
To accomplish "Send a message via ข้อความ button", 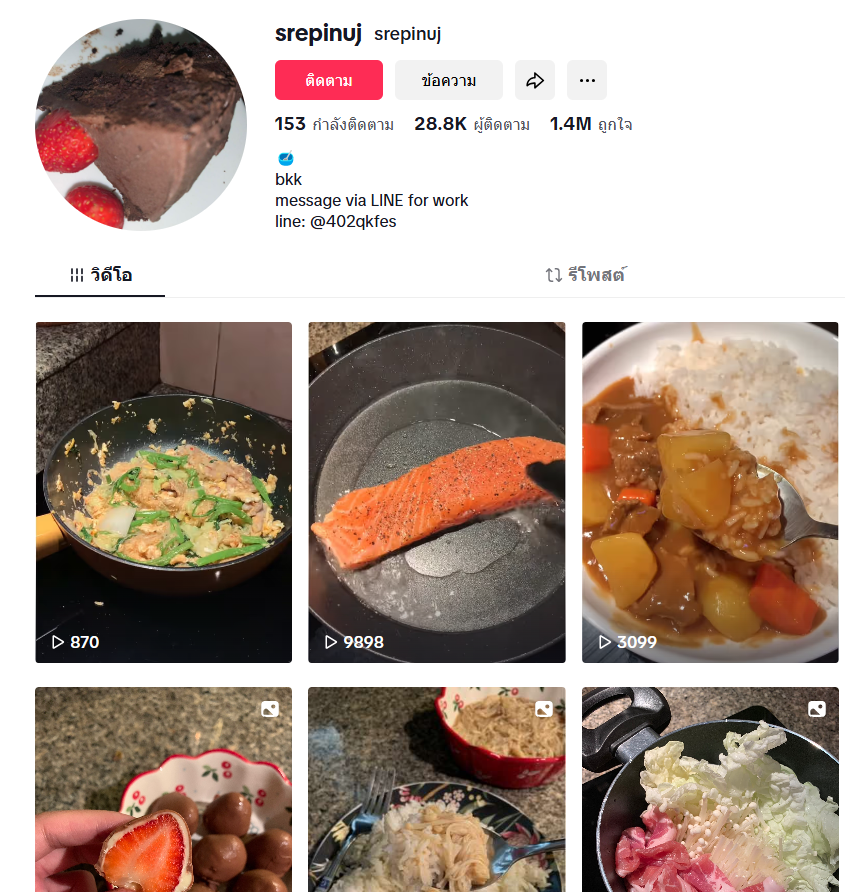I will click(448, 80).
